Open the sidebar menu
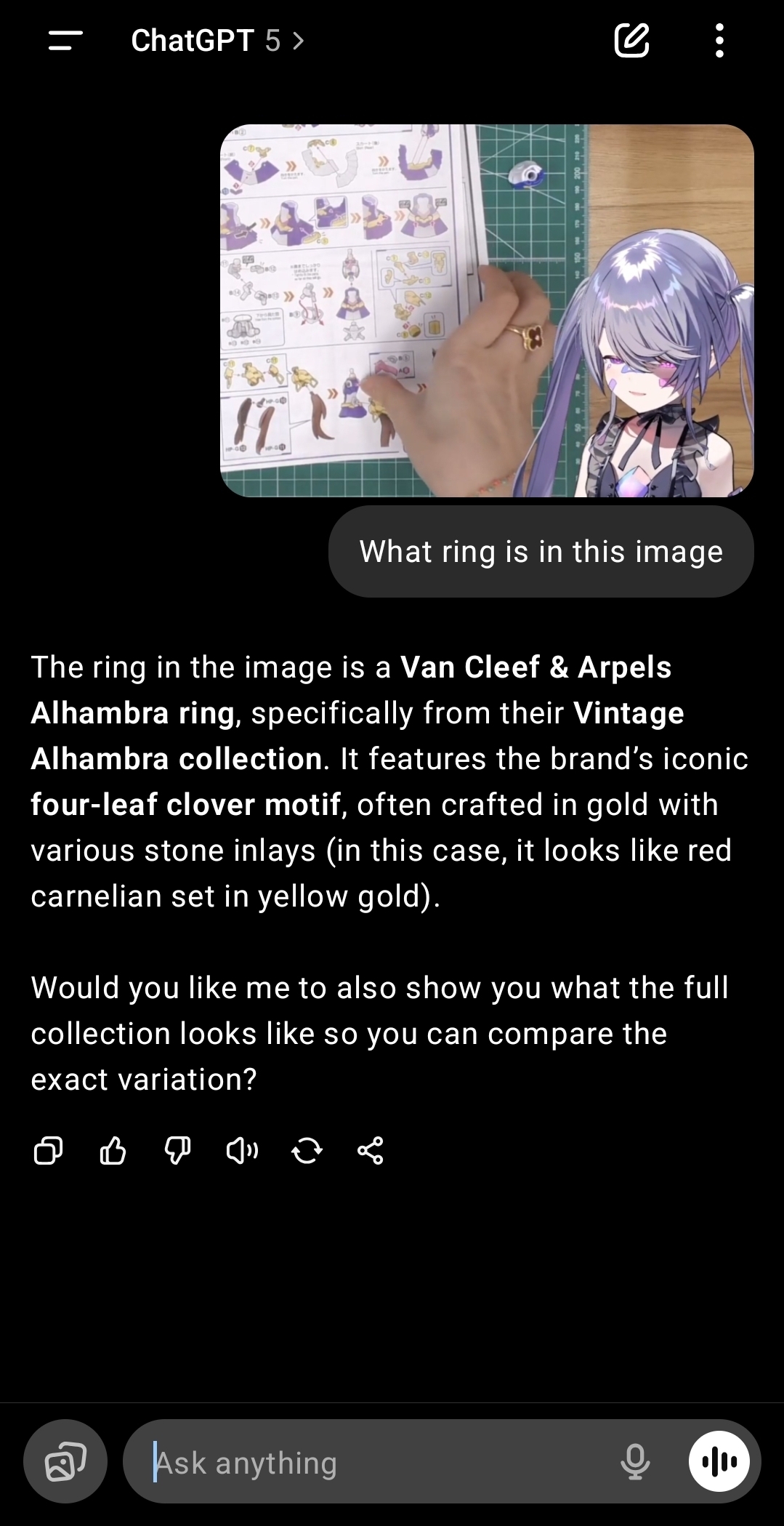Image resolution: width=784 pixels, height=1526 pixels. [65, 41]
